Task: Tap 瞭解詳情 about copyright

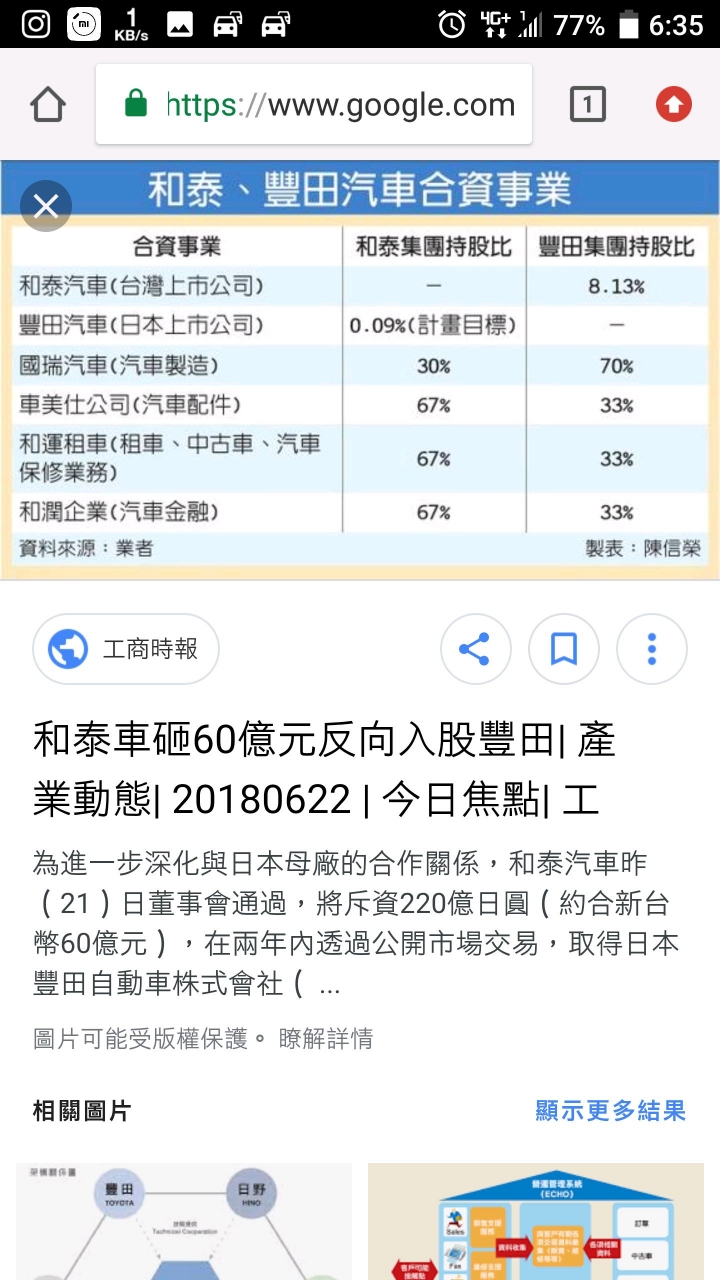Action: pos(326,1039)
